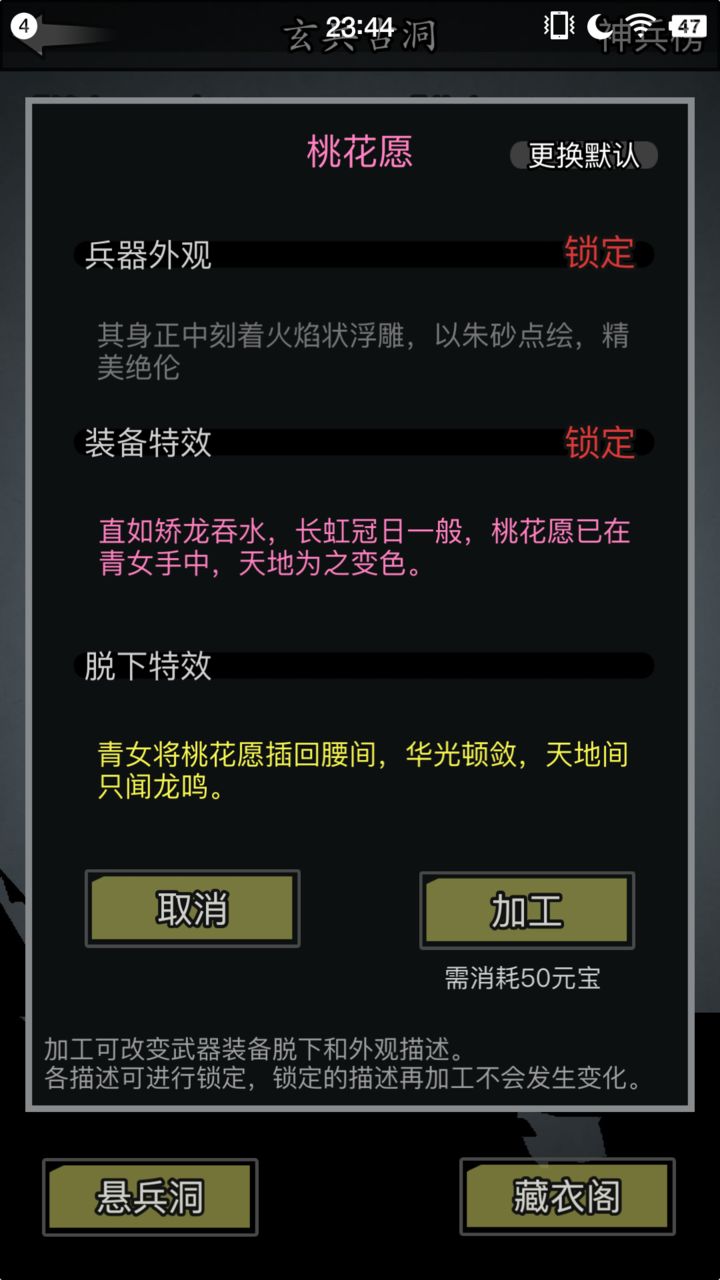Tap the 更换默认 button
The width and height of the screenshot is (720, 1280).
click(583, 156)
